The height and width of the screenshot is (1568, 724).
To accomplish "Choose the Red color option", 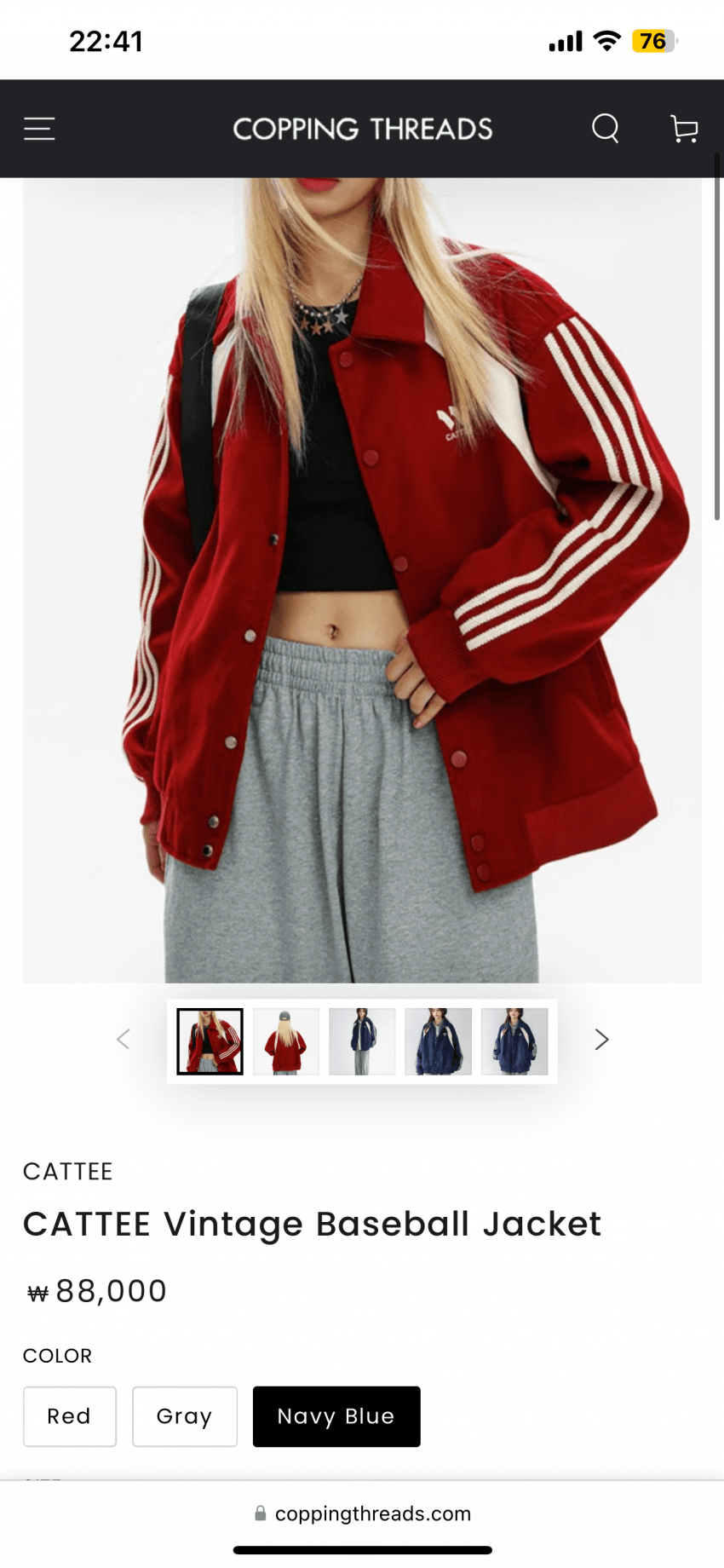I will tap(69, 1416).
